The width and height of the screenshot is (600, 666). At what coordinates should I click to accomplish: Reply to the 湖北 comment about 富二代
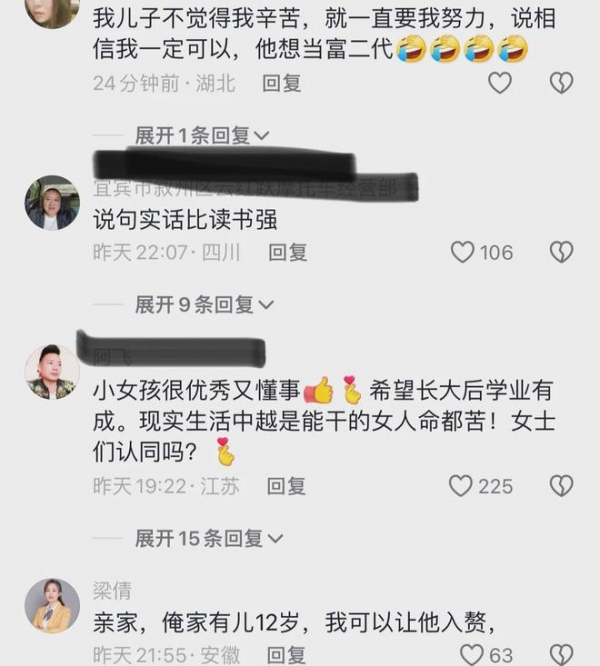pyautogui.click(x=282, y=84)
